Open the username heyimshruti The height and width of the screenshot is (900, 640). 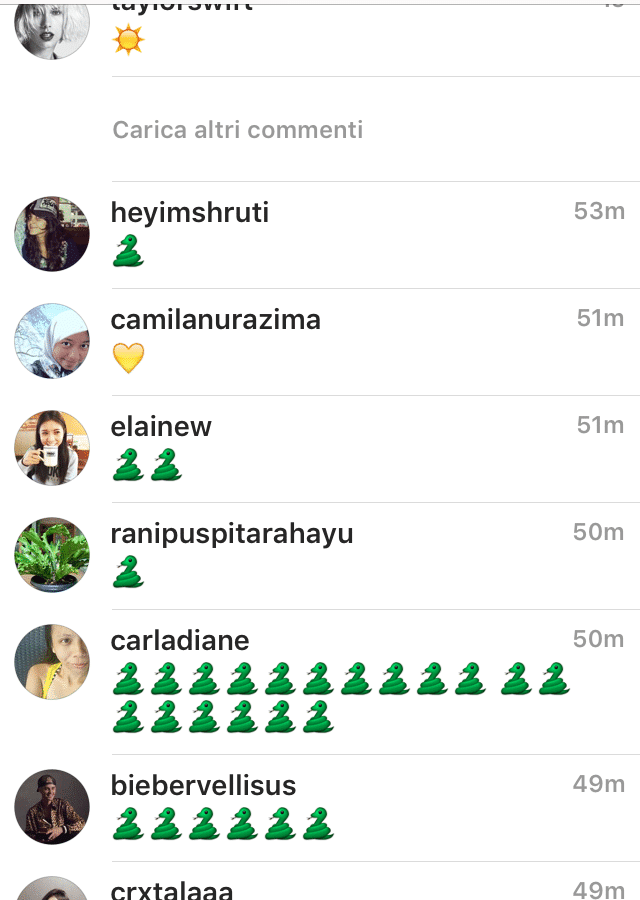190,213
